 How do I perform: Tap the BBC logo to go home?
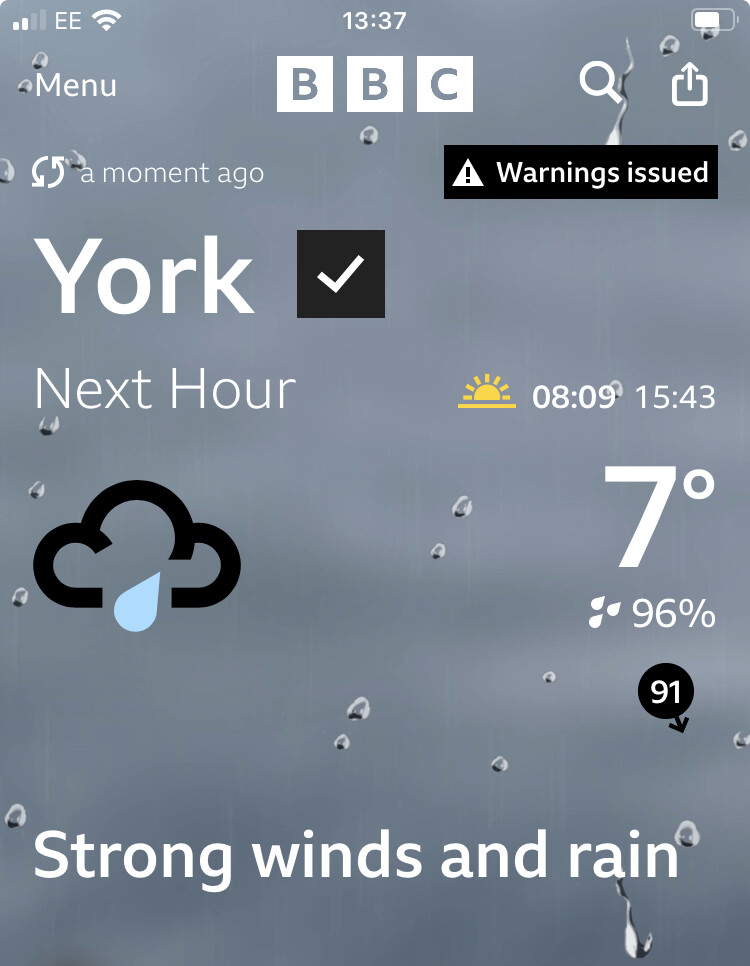coord(374,84)
